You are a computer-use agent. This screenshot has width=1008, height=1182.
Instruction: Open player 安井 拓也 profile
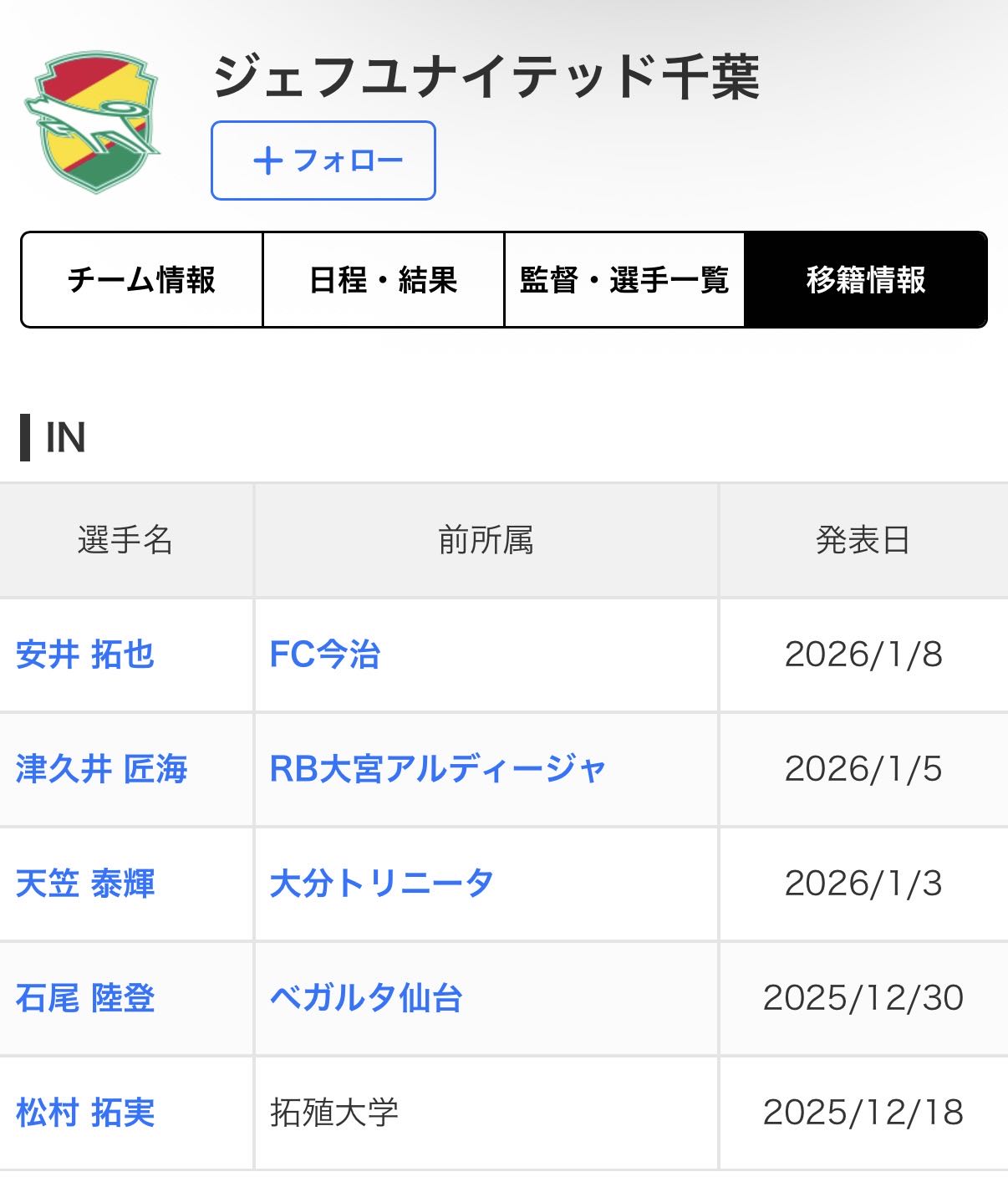[85, 655]
